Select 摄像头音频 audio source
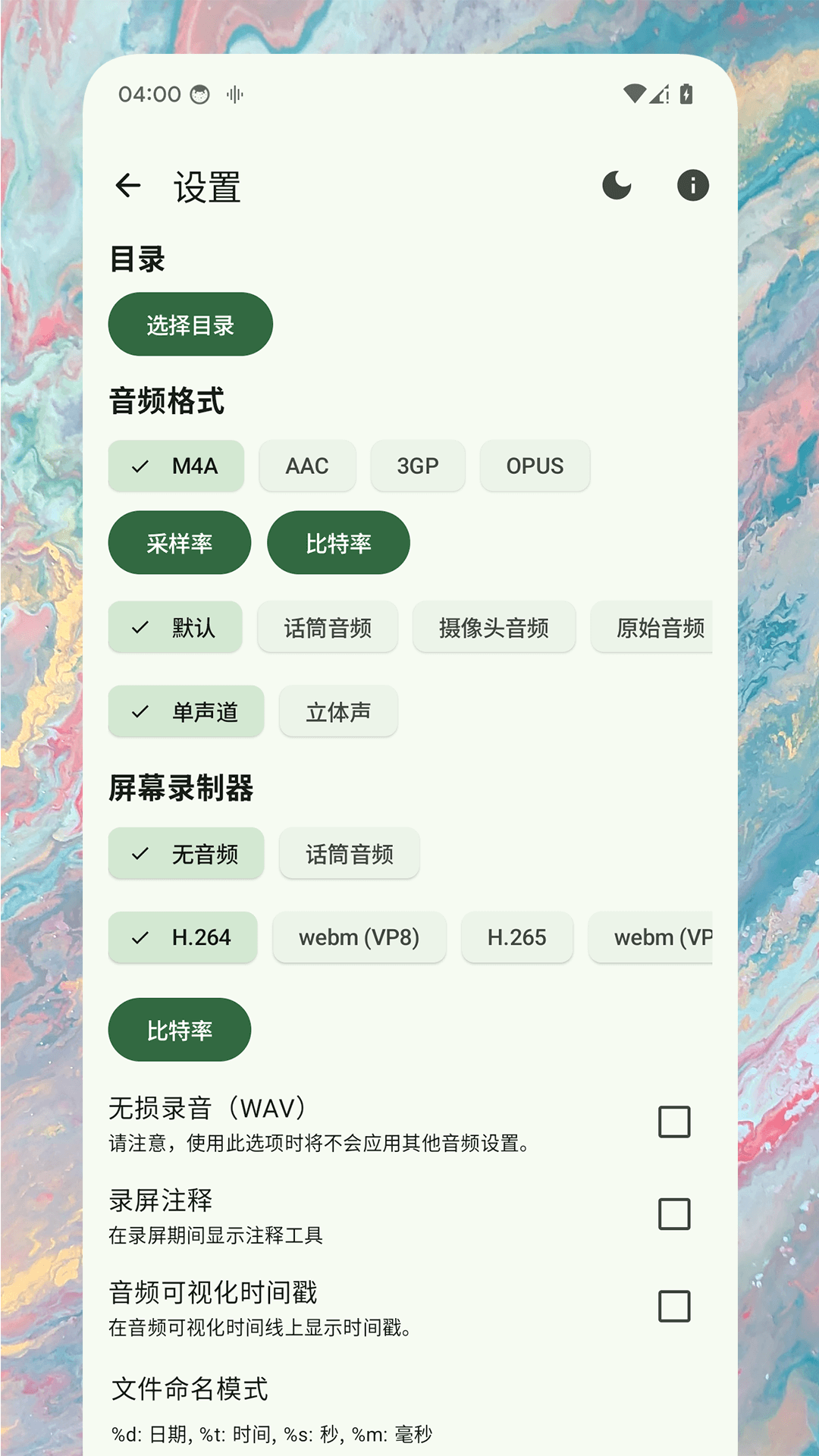Screen dimensions: 819x1456 [494, 627]
